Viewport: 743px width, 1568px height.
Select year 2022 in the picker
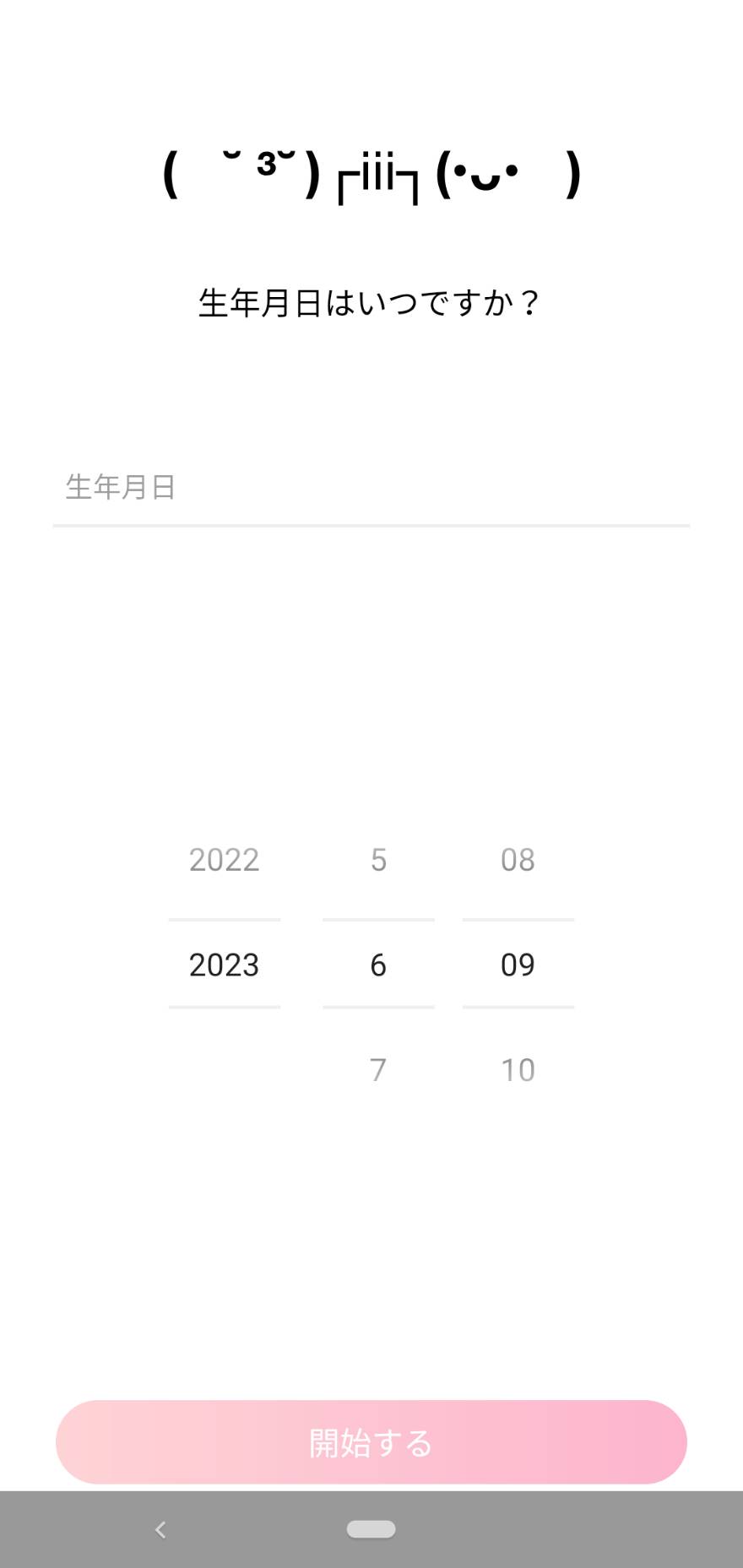[224, 860]
